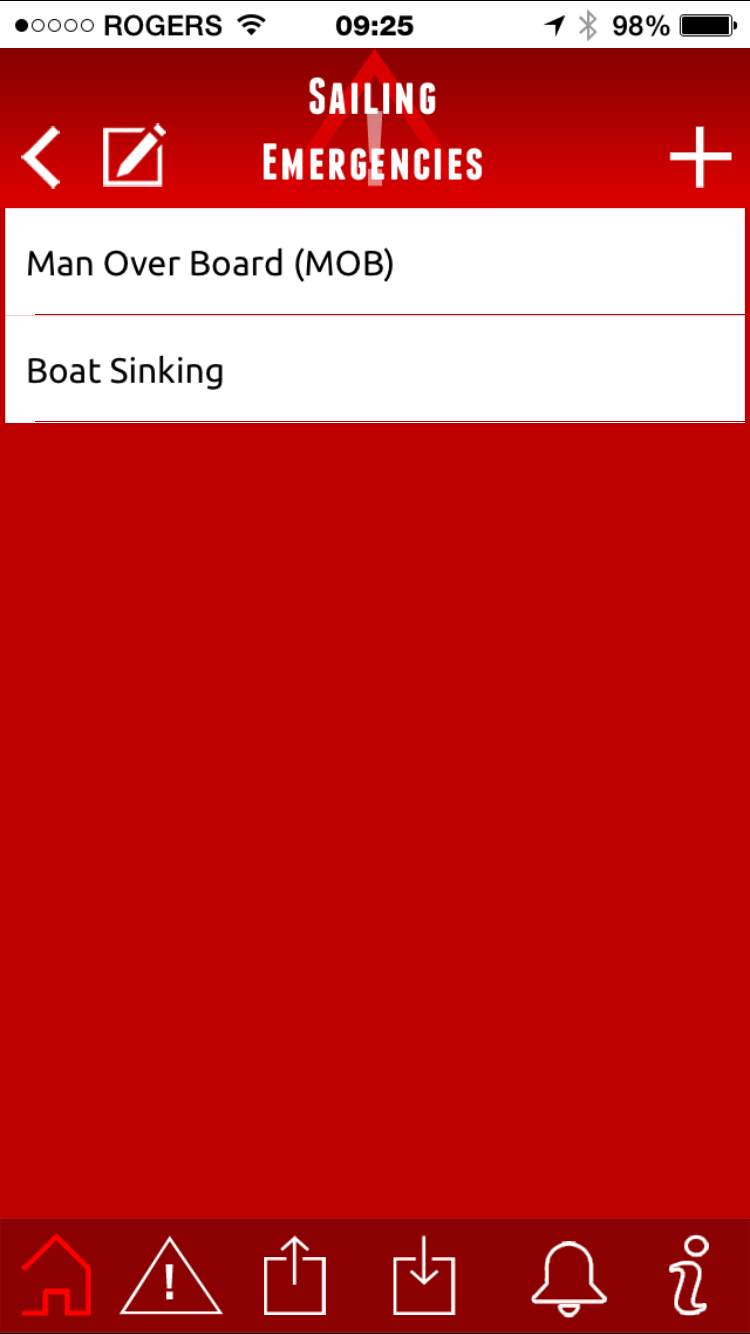Go back with the left arrow
750x1334 pixels.
coord(41,157)
